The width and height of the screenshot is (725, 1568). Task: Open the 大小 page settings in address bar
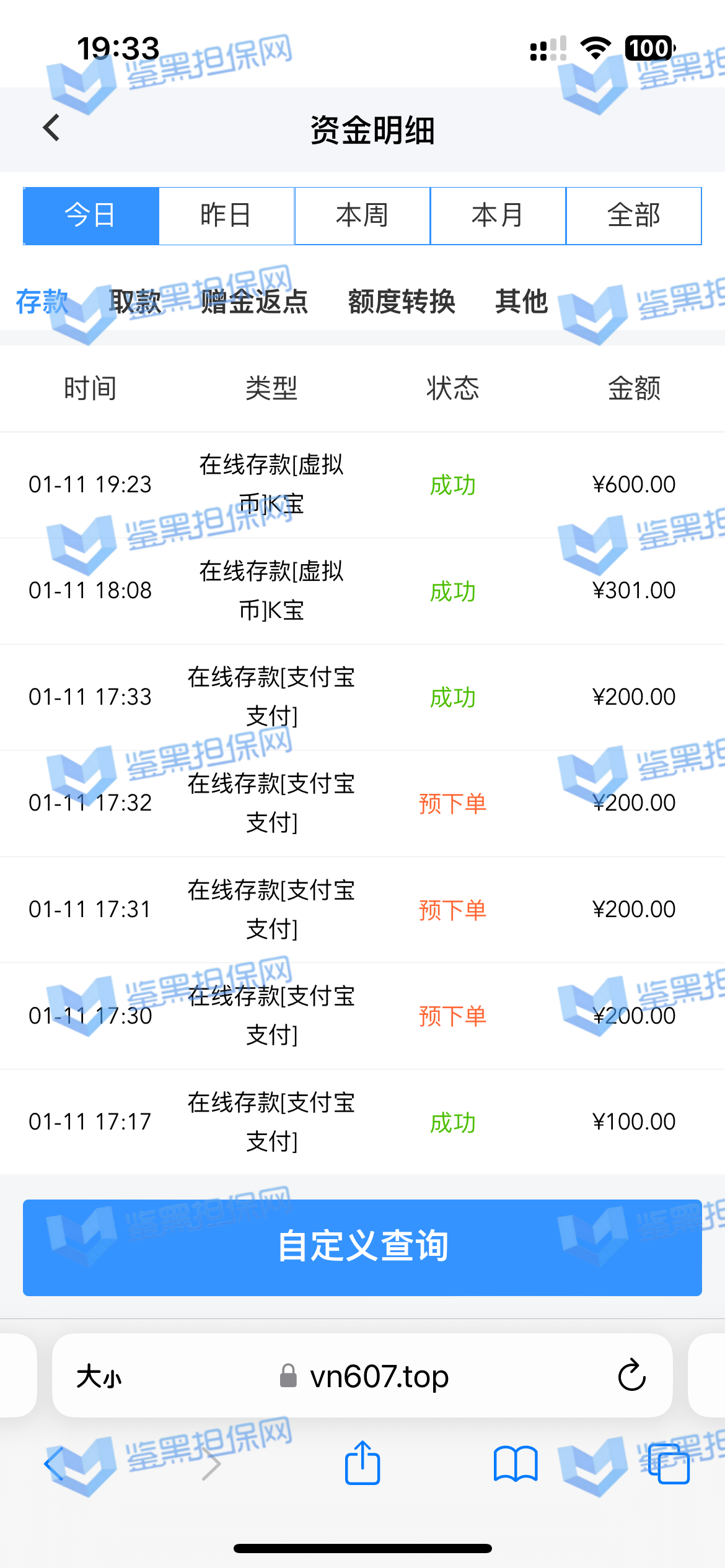pyautogui.click(x=99, y=1376)
